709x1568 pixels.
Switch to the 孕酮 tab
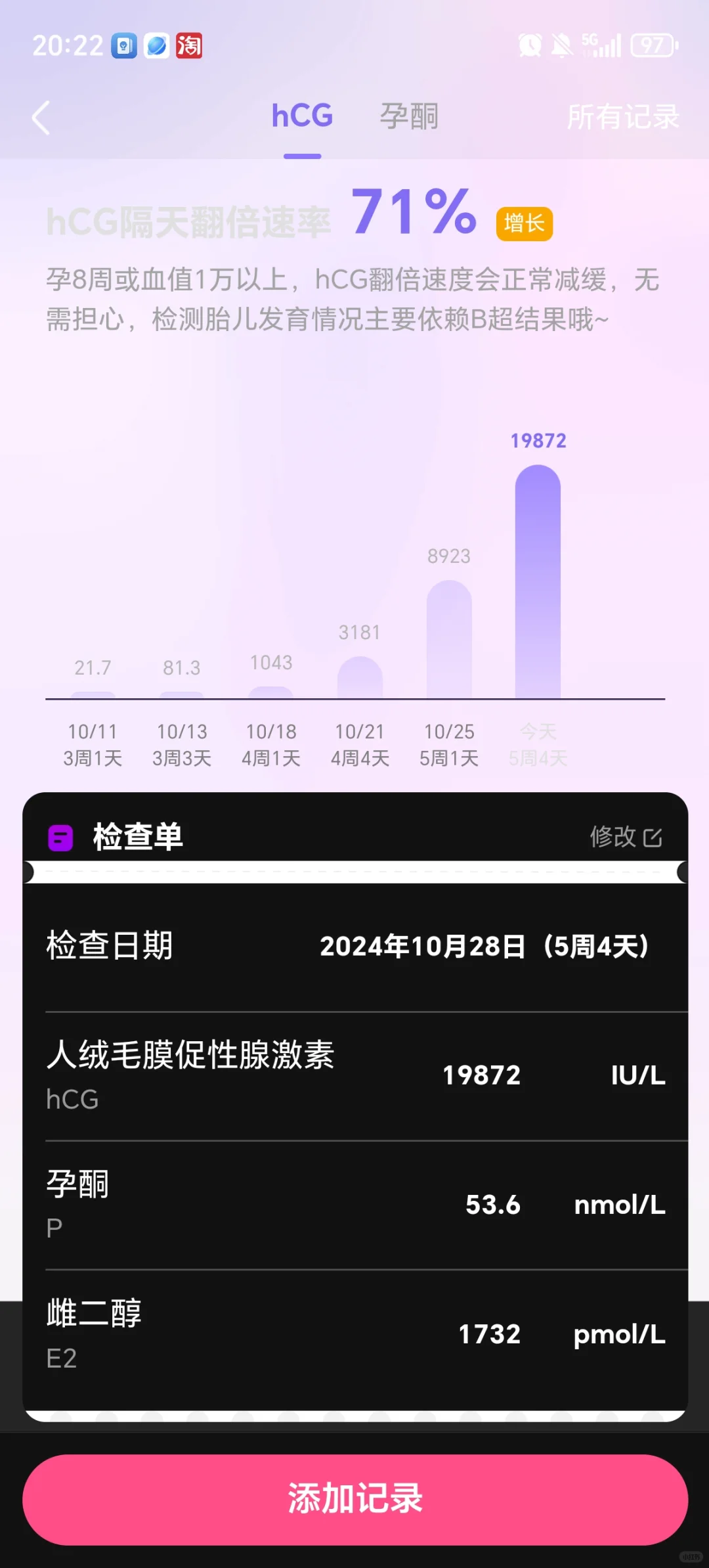tap(408, 117)
